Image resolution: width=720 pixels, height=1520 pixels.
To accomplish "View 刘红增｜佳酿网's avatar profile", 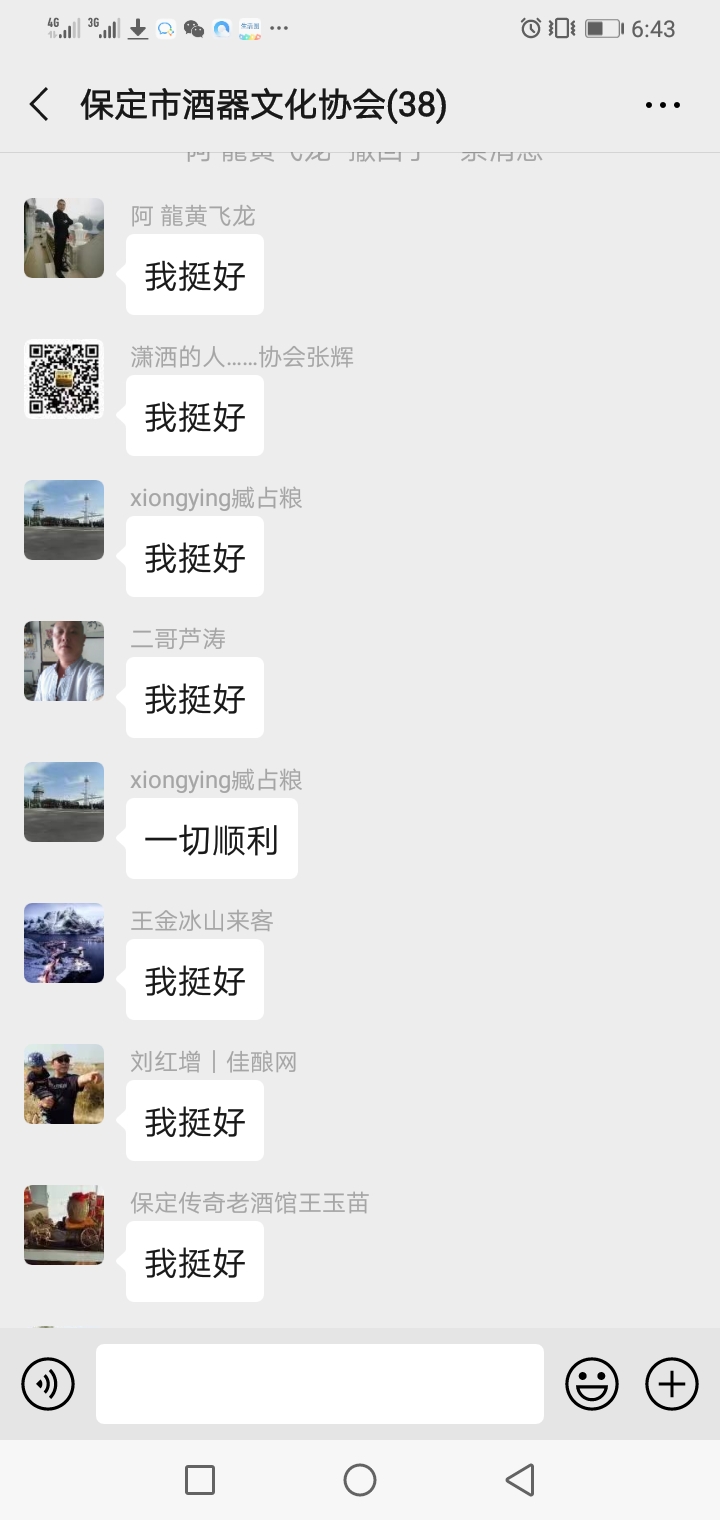I will pos(64,1084).
